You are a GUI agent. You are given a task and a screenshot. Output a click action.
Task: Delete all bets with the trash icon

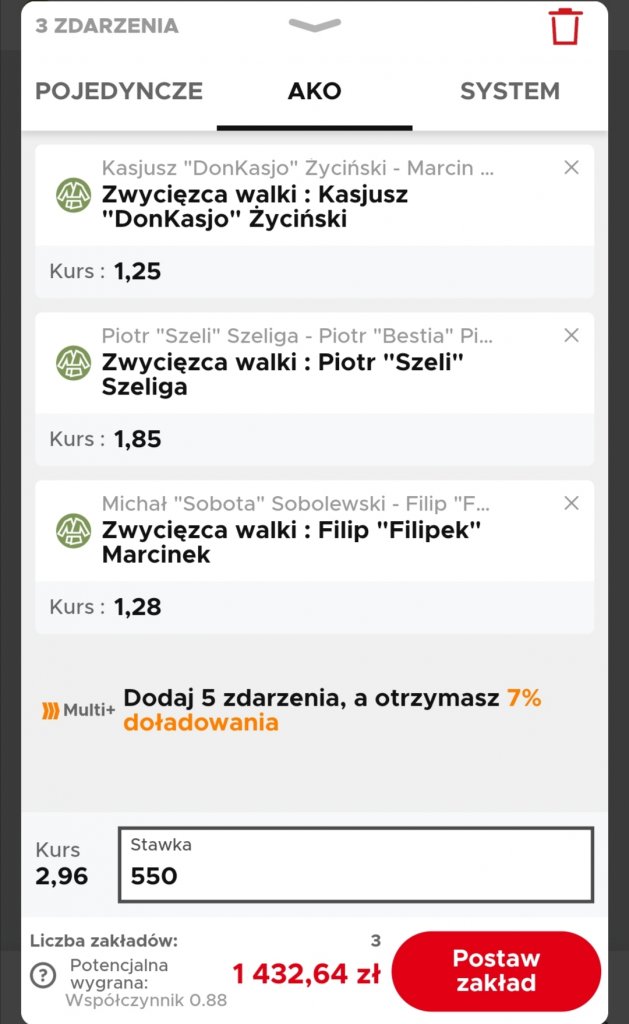tap(565, 26)
